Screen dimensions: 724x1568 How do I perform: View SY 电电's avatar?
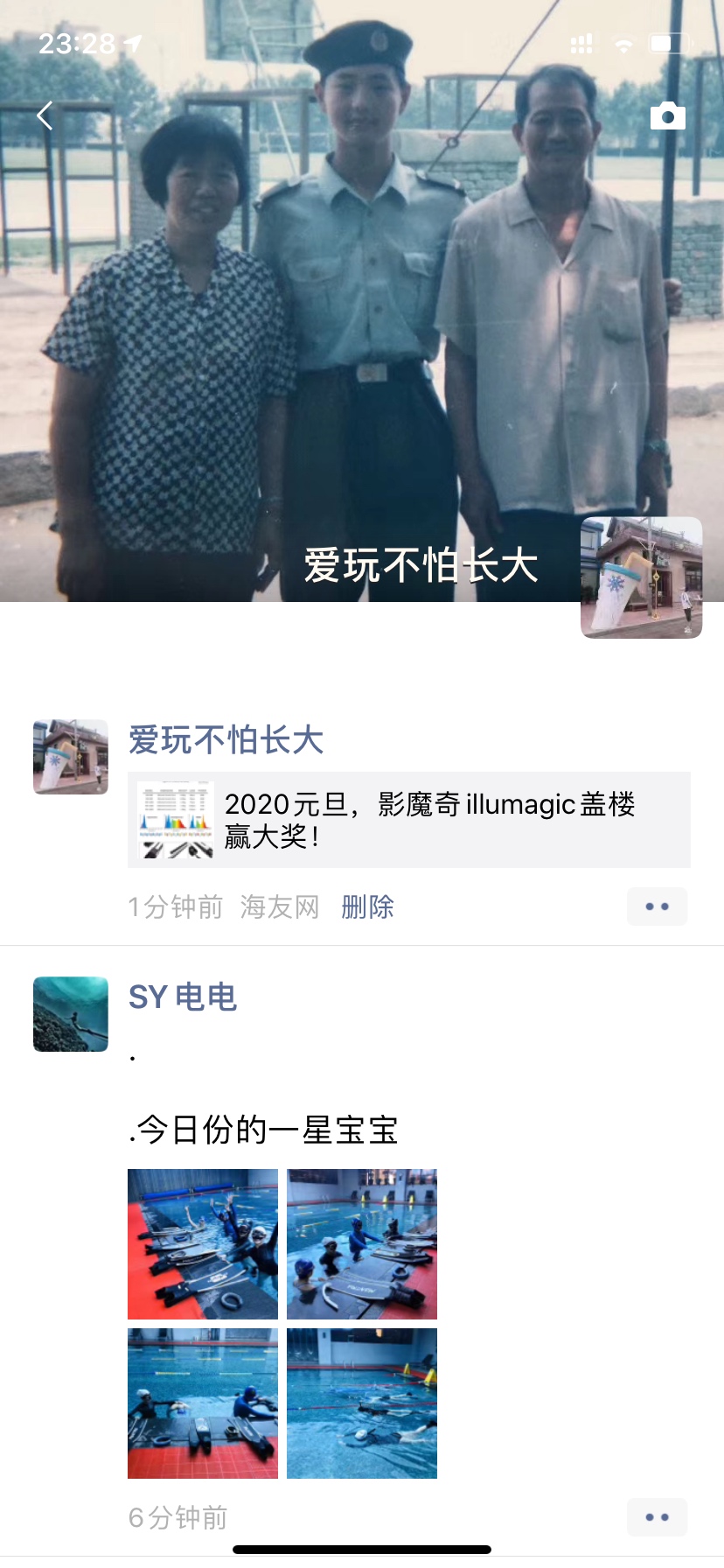coord(71,1013)
